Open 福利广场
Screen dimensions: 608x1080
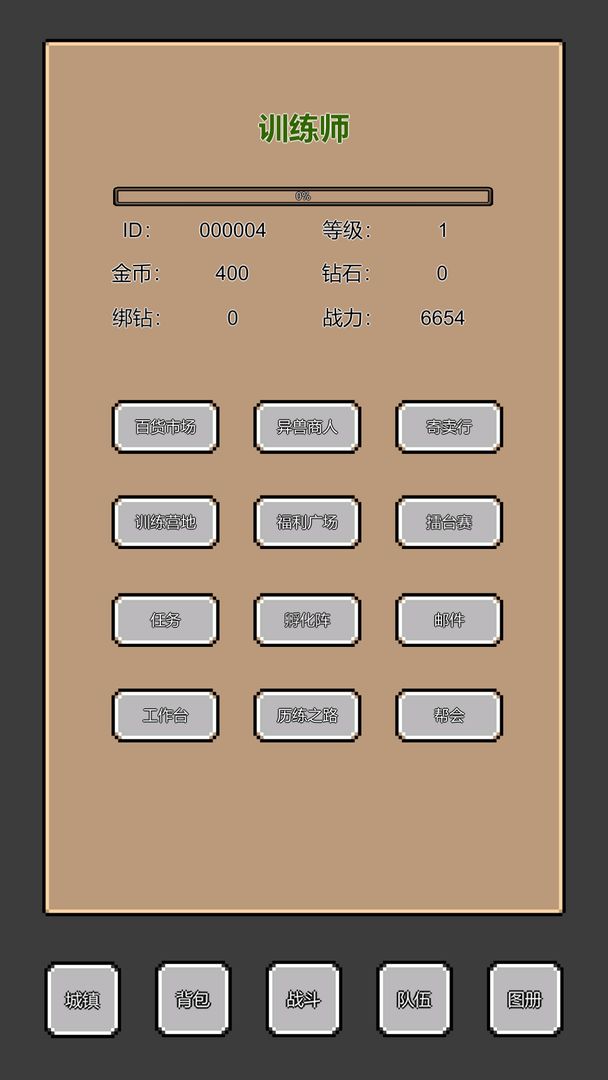coord(307,522)
